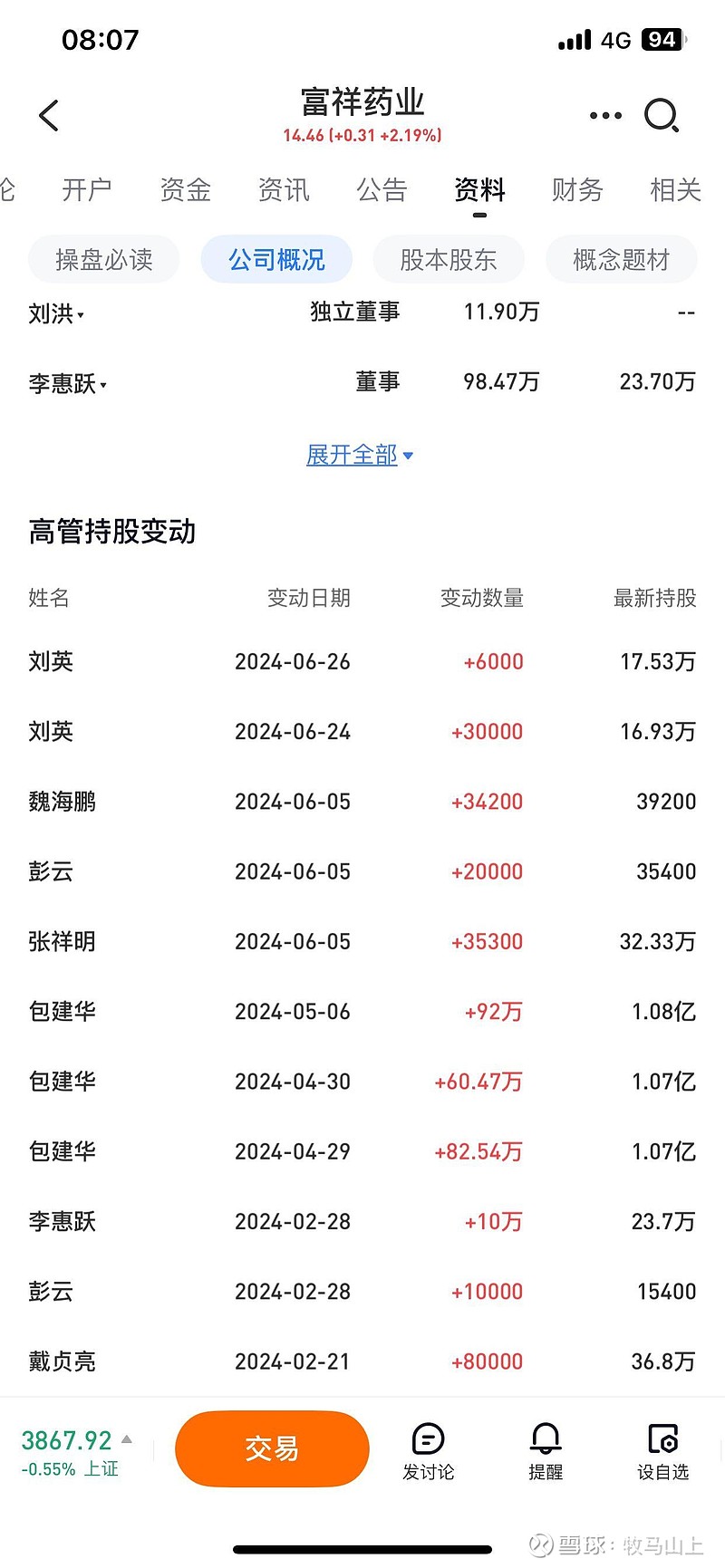Toggle the 操盘必读 filter chip
The width and height of the screenshot is (725, 1568).
[102, 259]
